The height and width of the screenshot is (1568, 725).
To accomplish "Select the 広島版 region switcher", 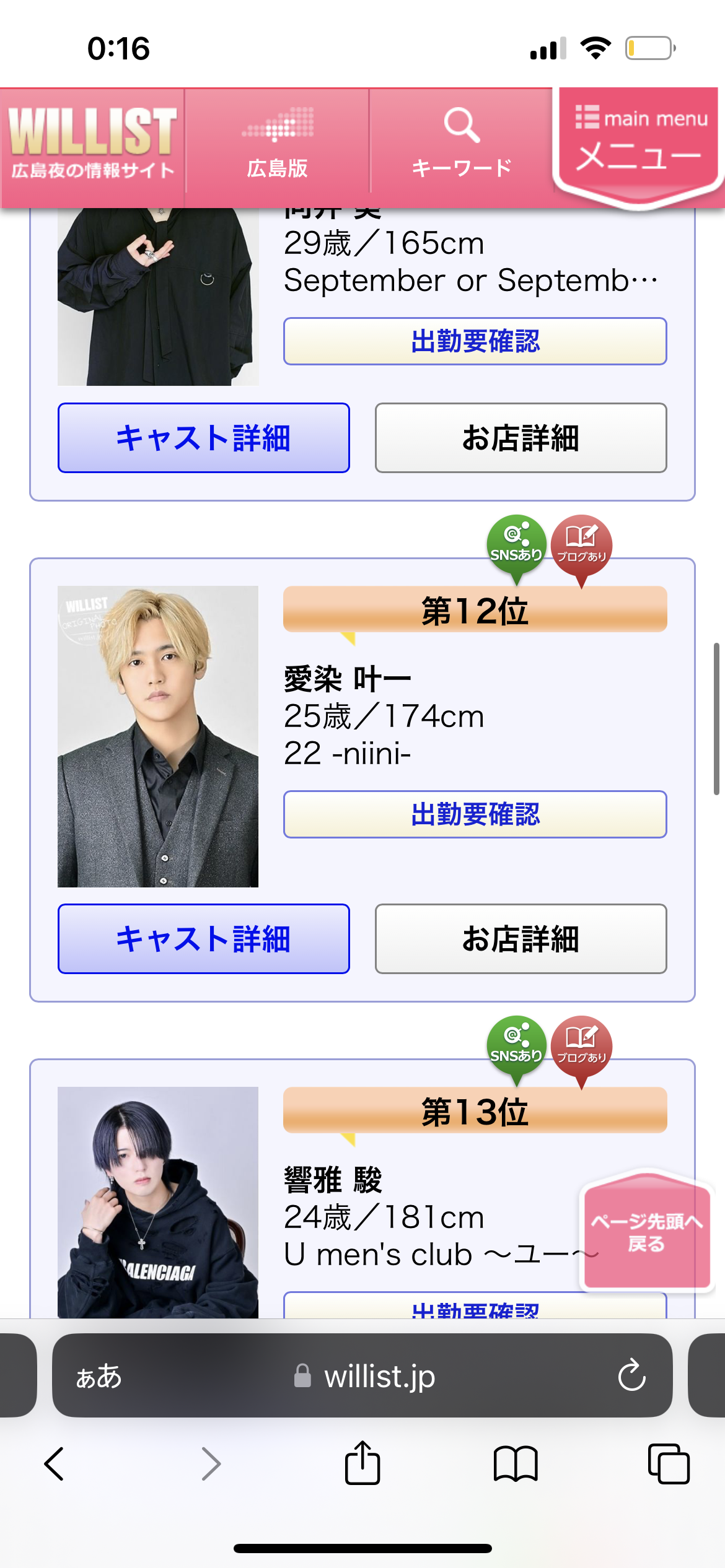I will point(277,142).
